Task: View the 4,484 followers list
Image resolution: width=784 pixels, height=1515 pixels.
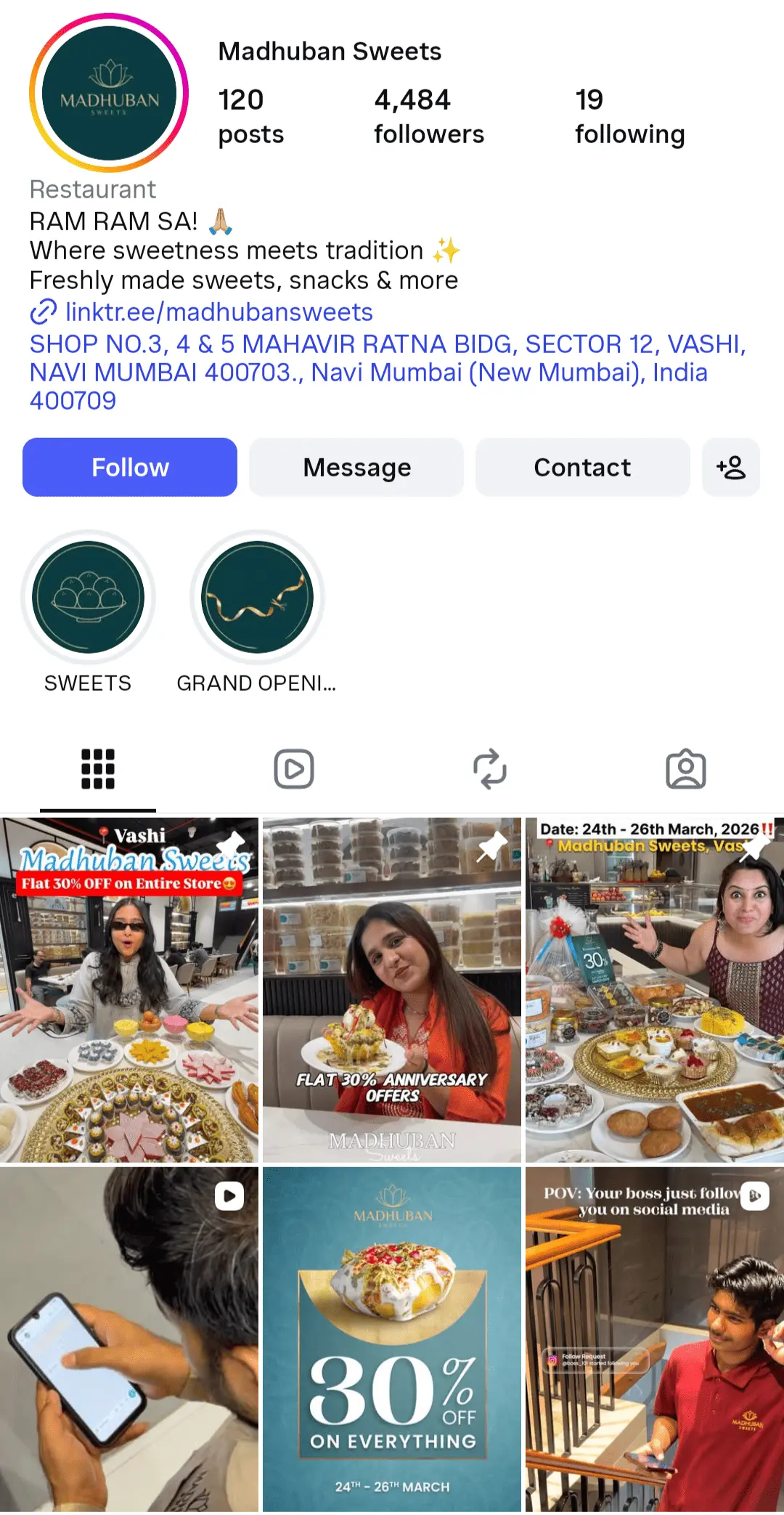Action: click(x=428, y=116)
